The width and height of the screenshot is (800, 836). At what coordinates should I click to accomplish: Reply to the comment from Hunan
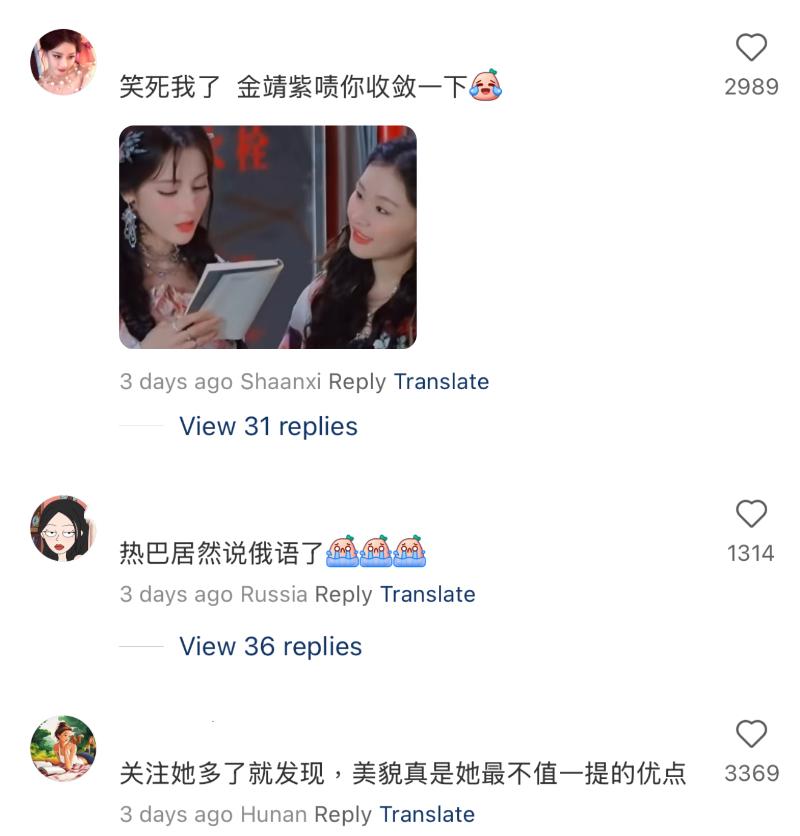point(343,814)
